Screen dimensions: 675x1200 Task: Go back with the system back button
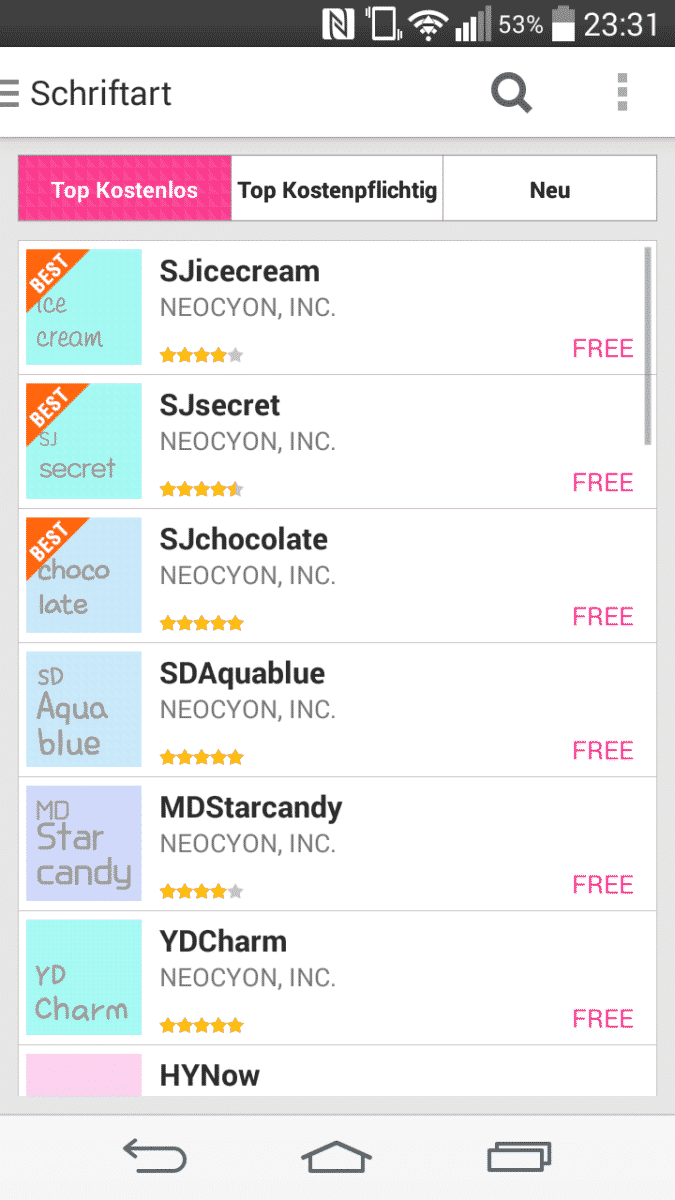[154, 1157]
